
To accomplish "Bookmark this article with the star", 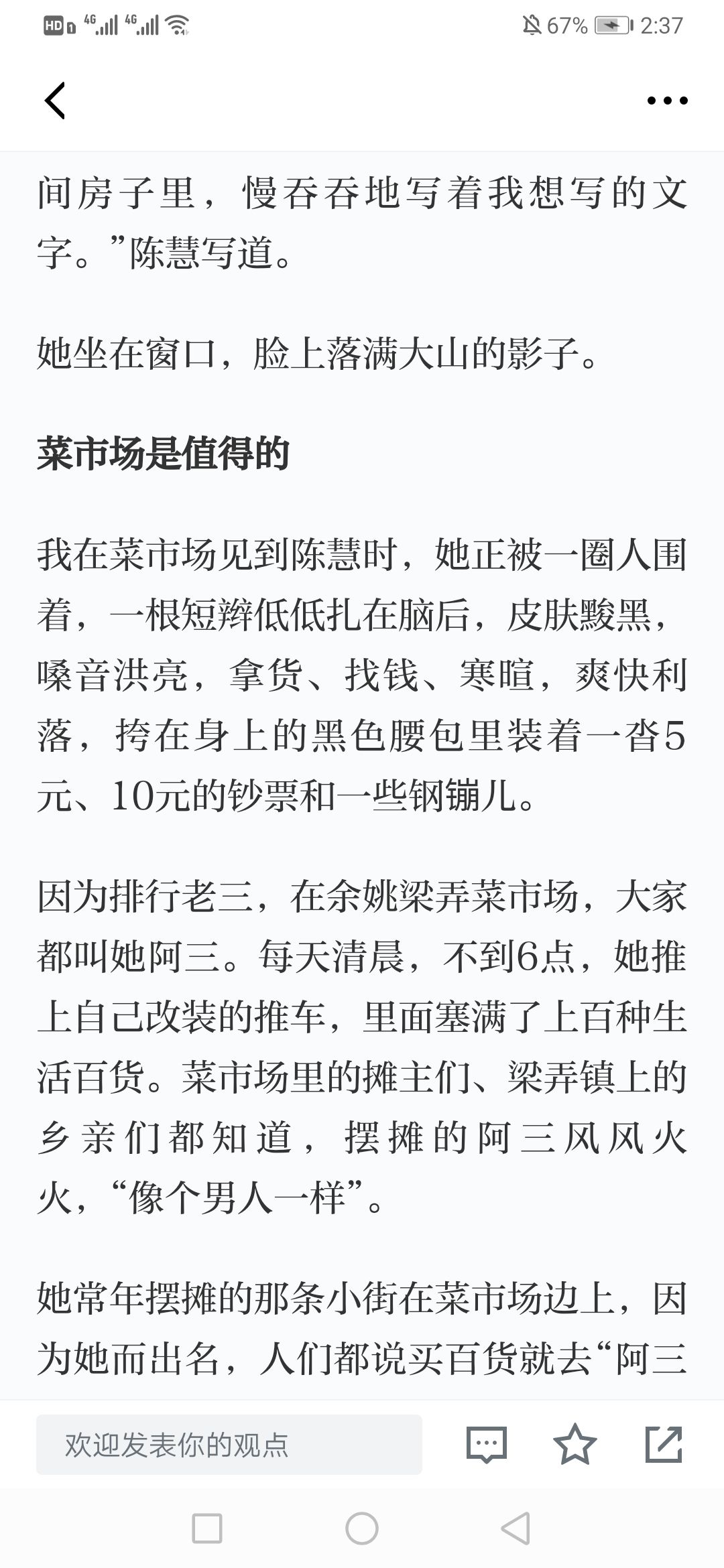I will (575, 1444).
